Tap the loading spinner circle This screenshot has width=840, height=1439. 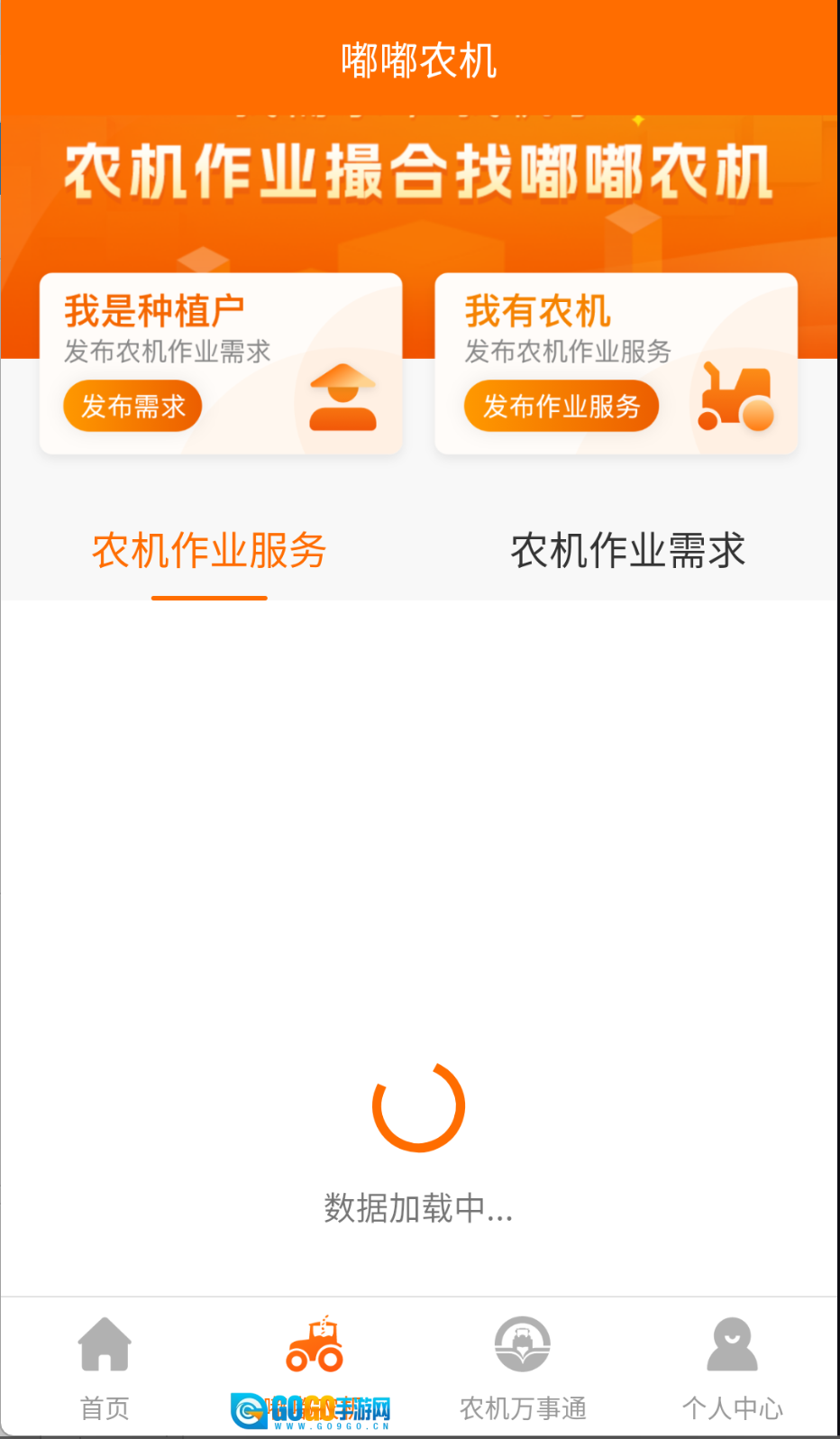420,1109
